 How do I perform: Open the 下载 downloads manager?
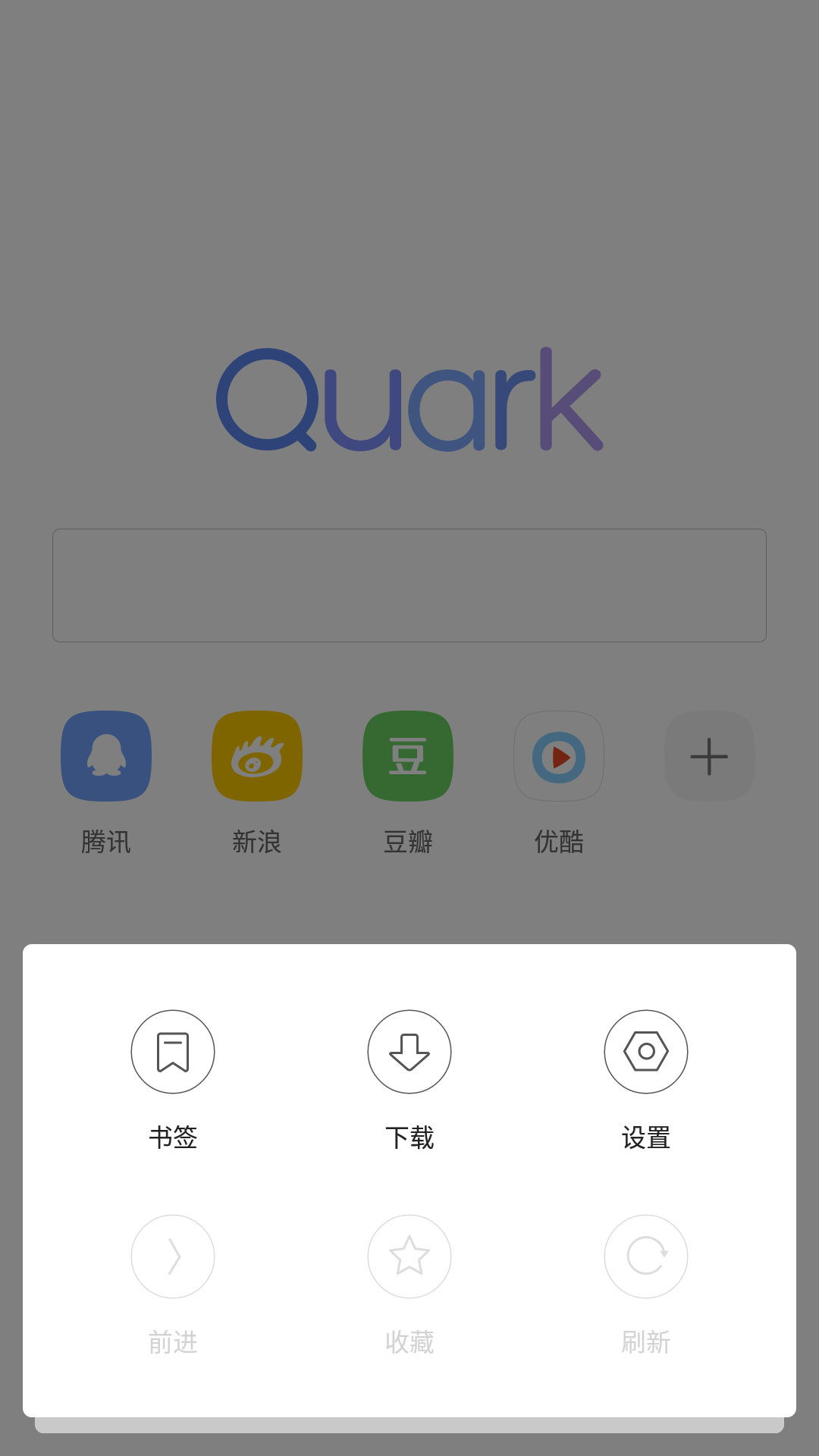[409, 1052]
